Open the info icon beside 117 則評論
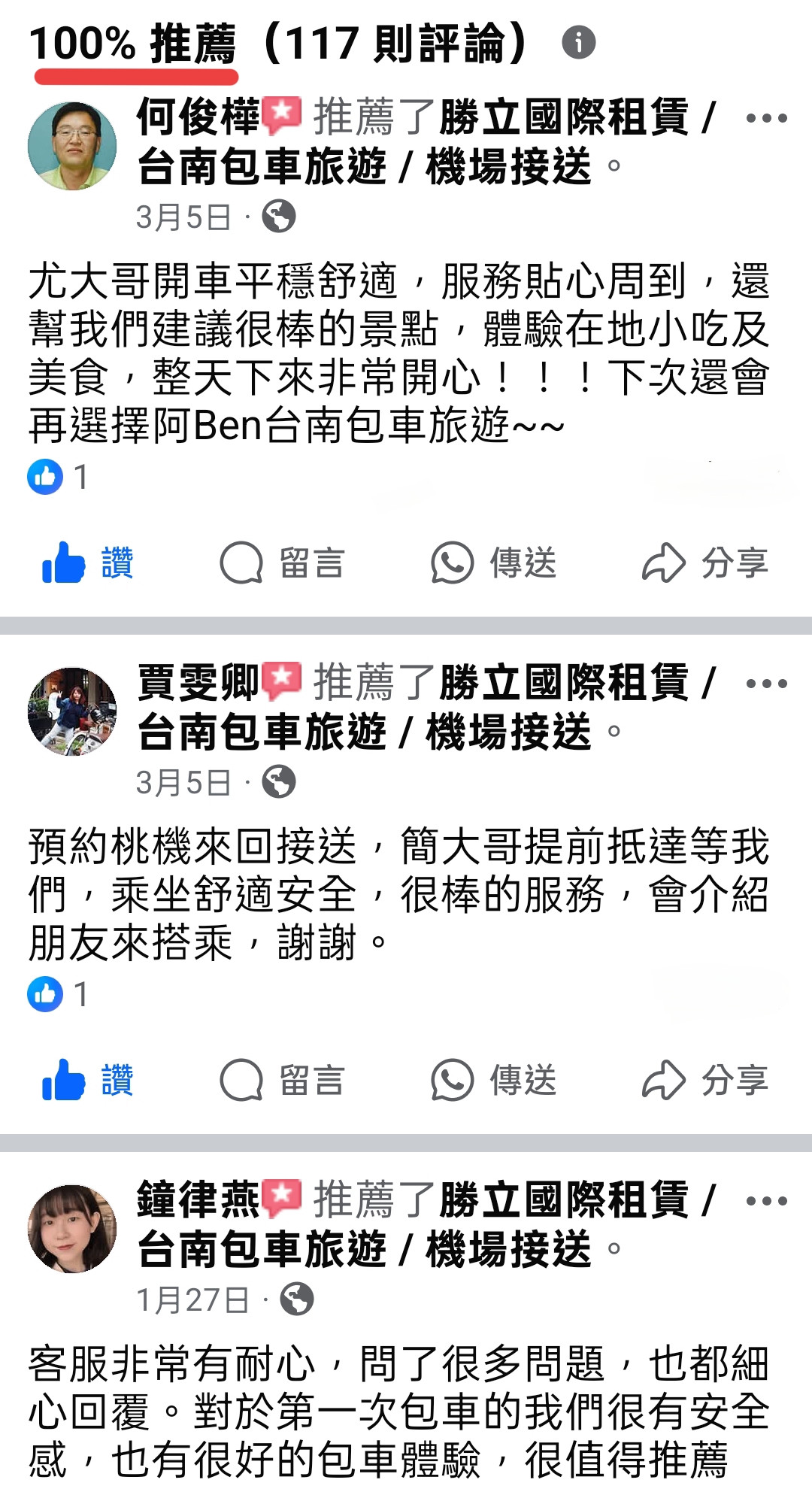 click(578, 42)
